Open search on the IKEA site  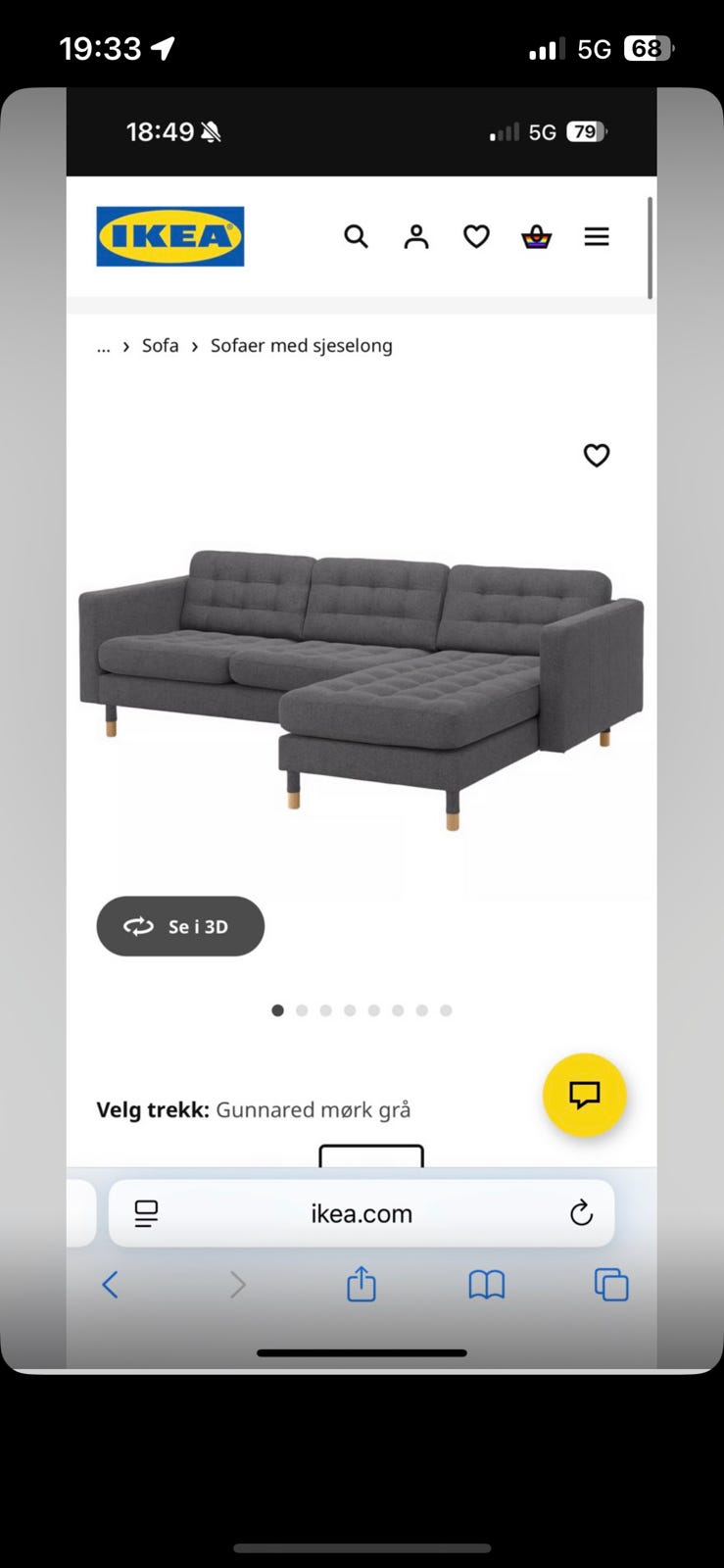click(x=357, y=236)
